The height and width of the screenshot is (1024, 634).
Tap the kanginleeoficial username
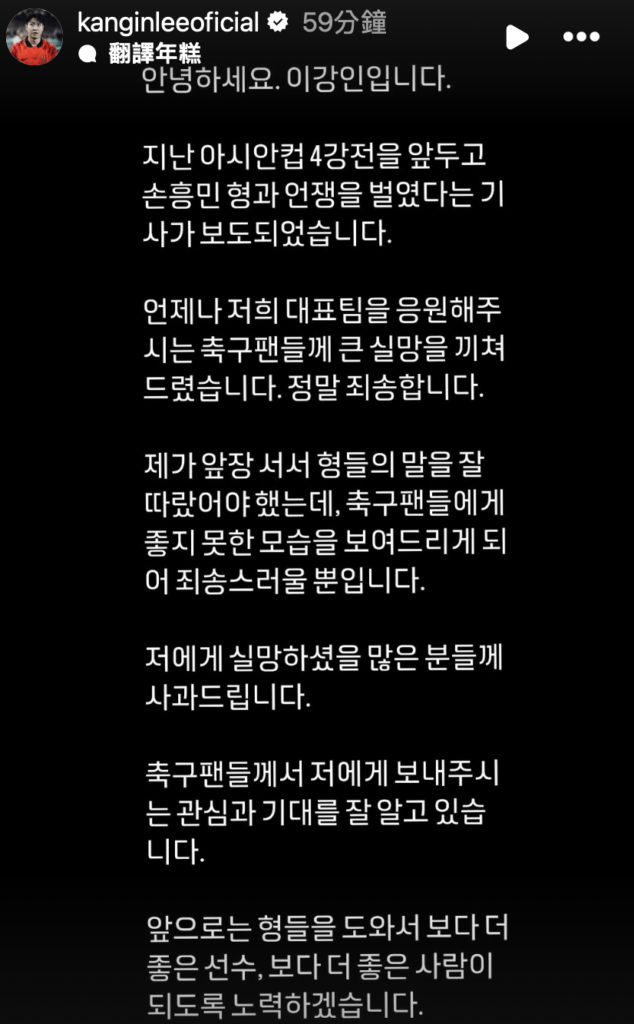[168, 23]
